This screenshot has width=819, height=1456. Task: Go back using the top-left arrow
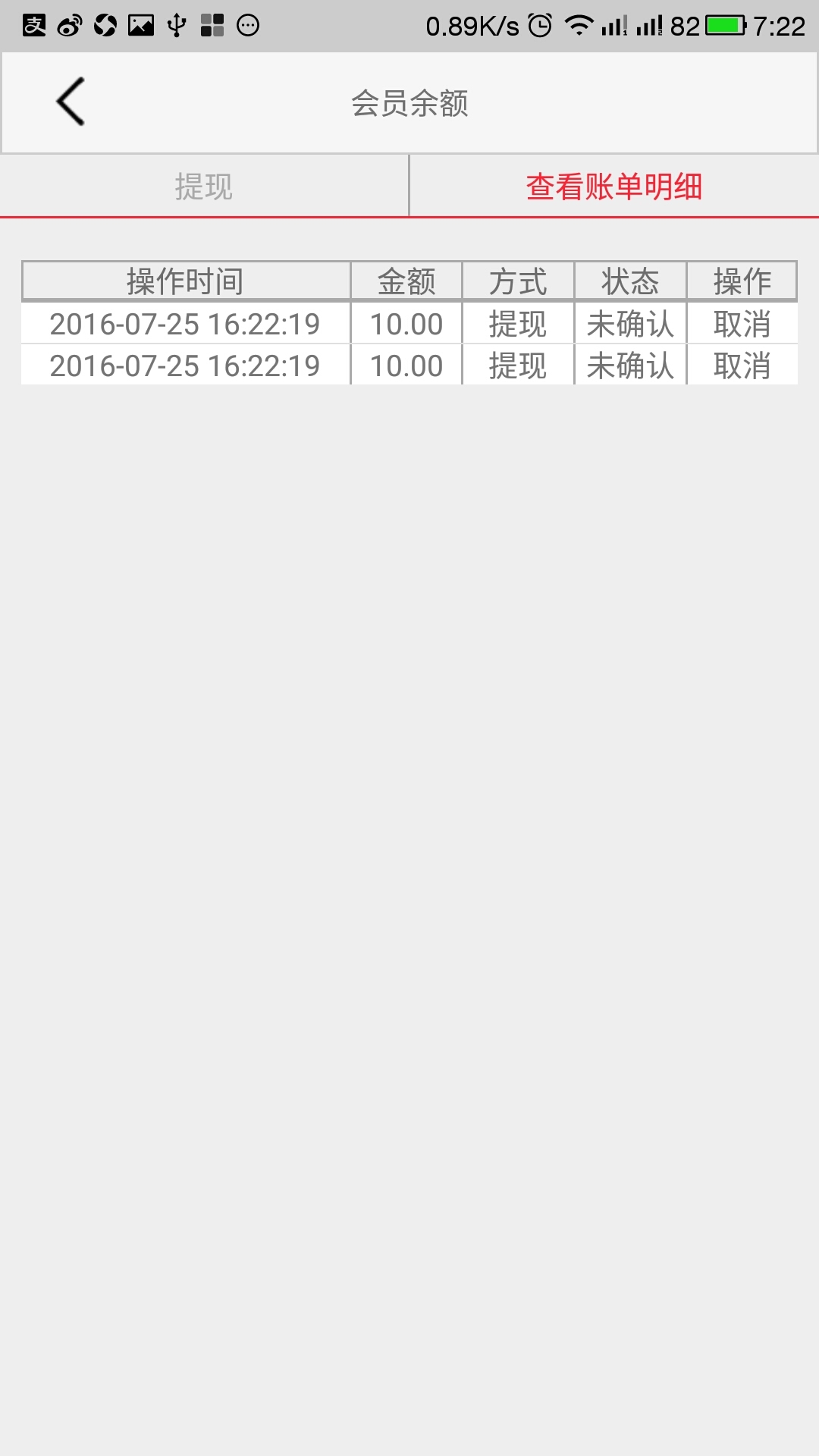click(71, 102)
